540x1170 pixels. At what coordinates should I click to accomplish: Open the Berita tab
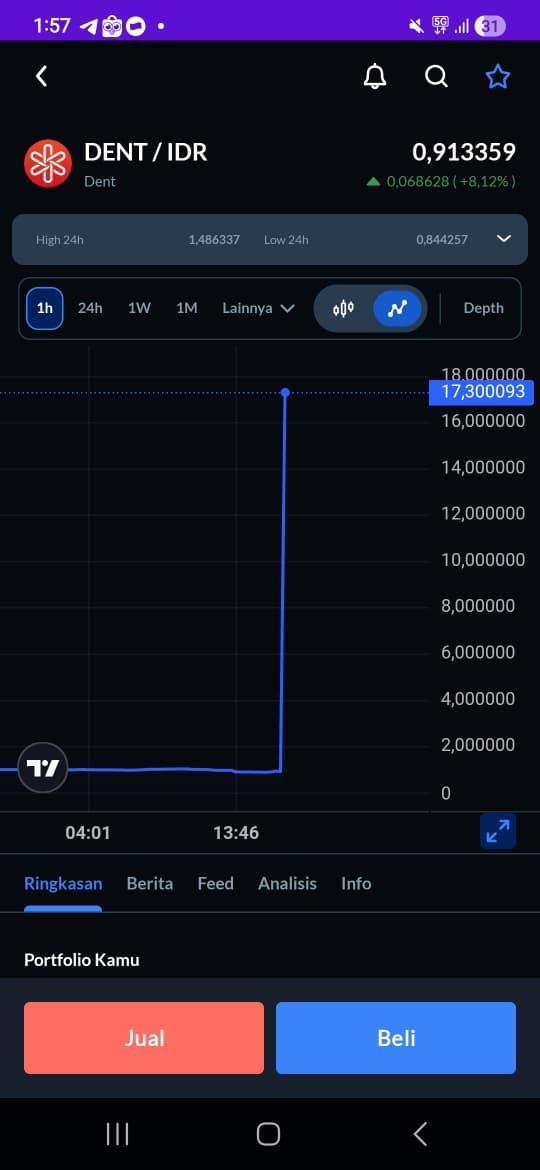click(x=150, y=883)
